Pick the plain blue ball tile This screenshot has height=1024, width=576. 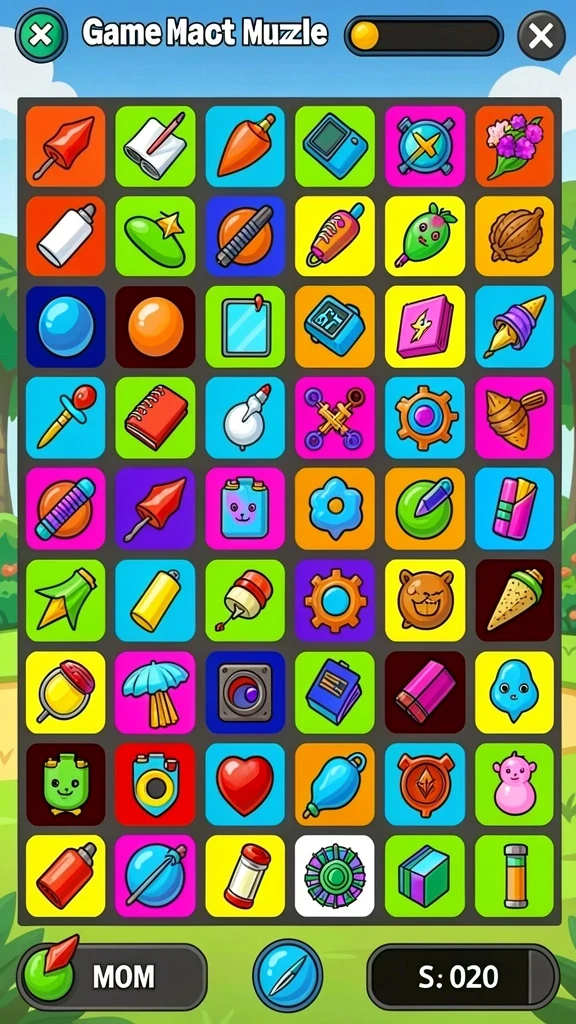[65, 327]
